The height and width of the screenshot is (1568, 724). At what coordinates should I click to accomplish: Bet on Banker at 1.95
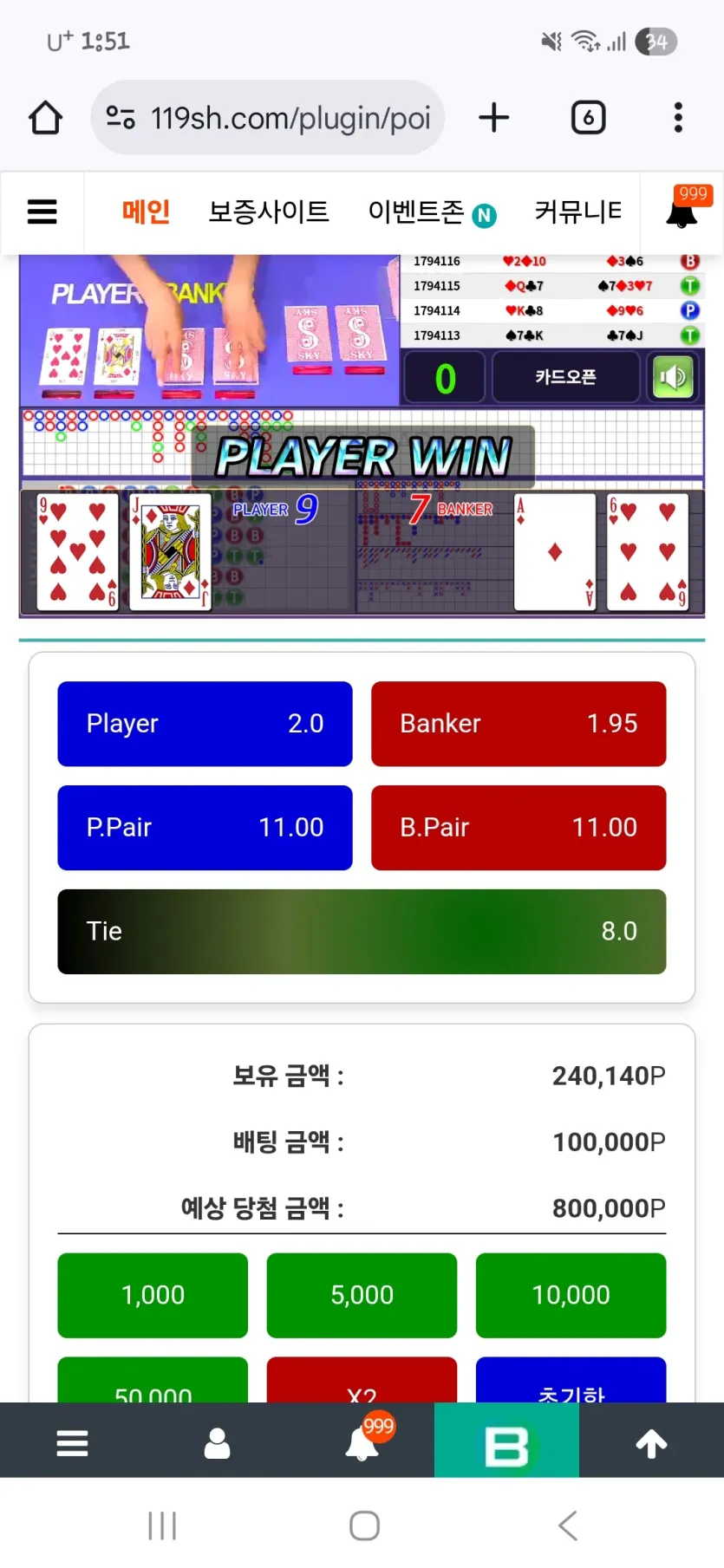click(x=519, y=724)
